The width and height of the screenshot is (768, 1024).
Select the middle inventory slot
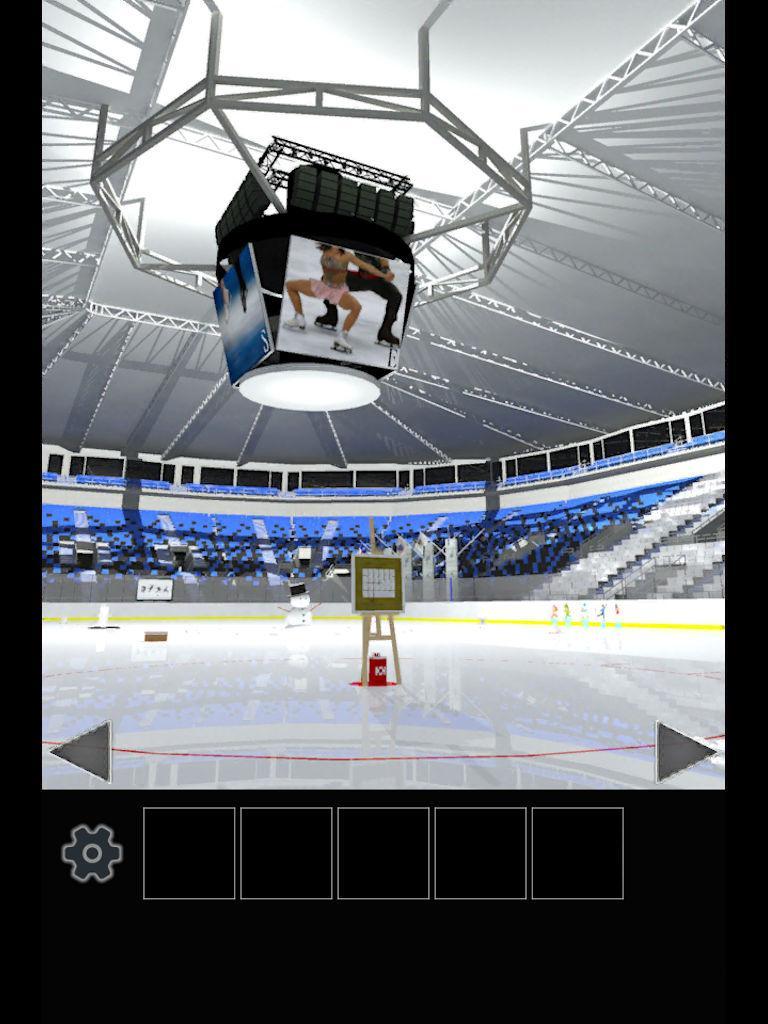click(x=383, y=853)
